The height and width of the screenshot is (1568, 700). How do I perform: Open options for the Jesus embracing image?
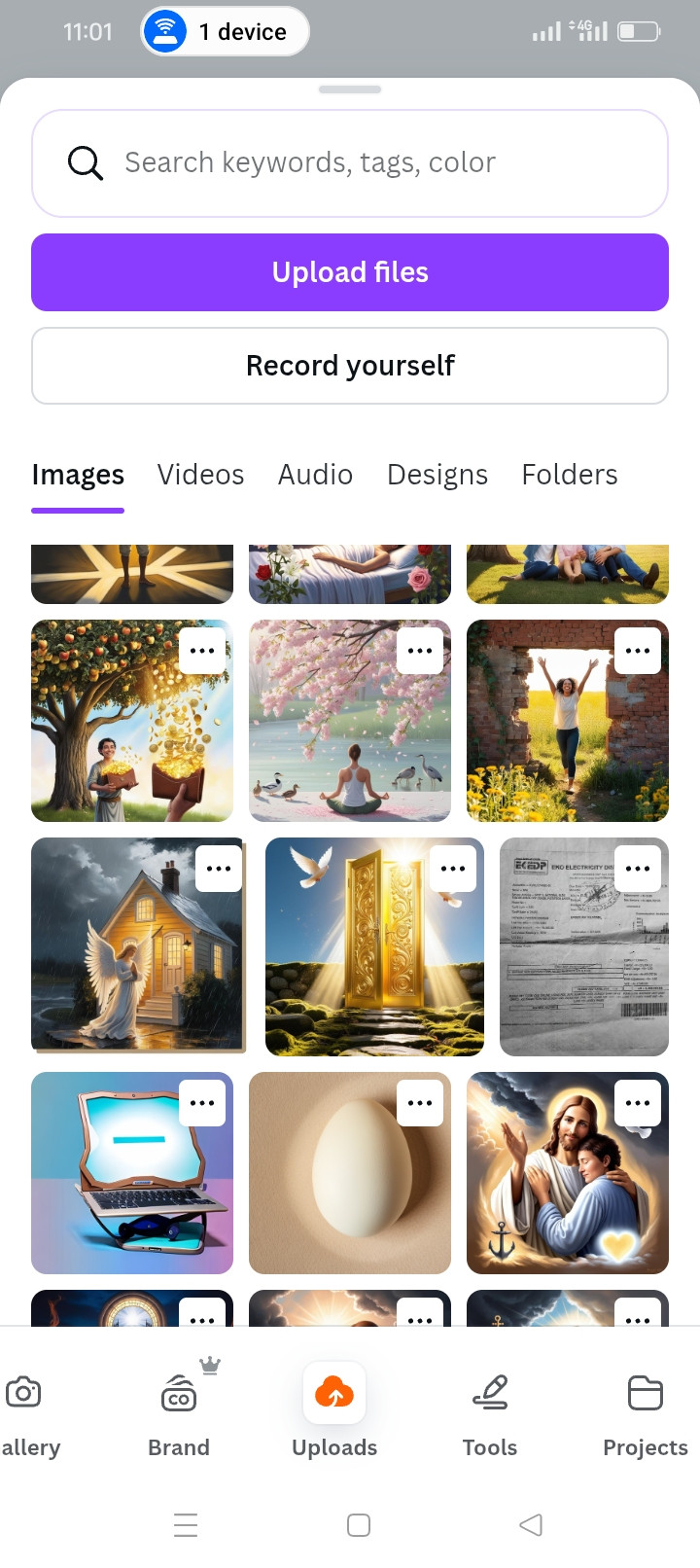tap(638, 1103)
